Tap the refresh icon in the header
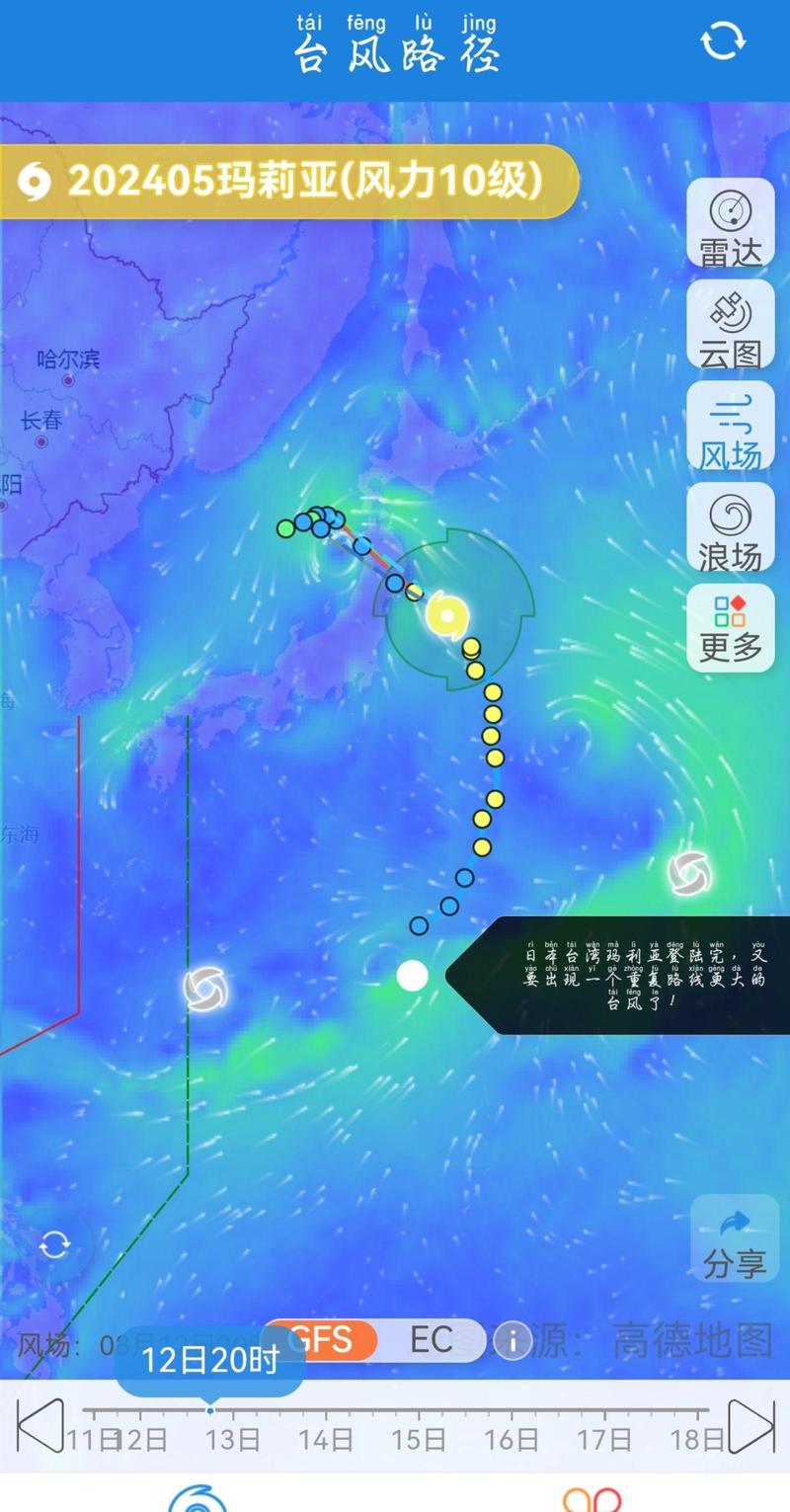This screenshot has height=1512, width=790. click(x=724, y=40)
